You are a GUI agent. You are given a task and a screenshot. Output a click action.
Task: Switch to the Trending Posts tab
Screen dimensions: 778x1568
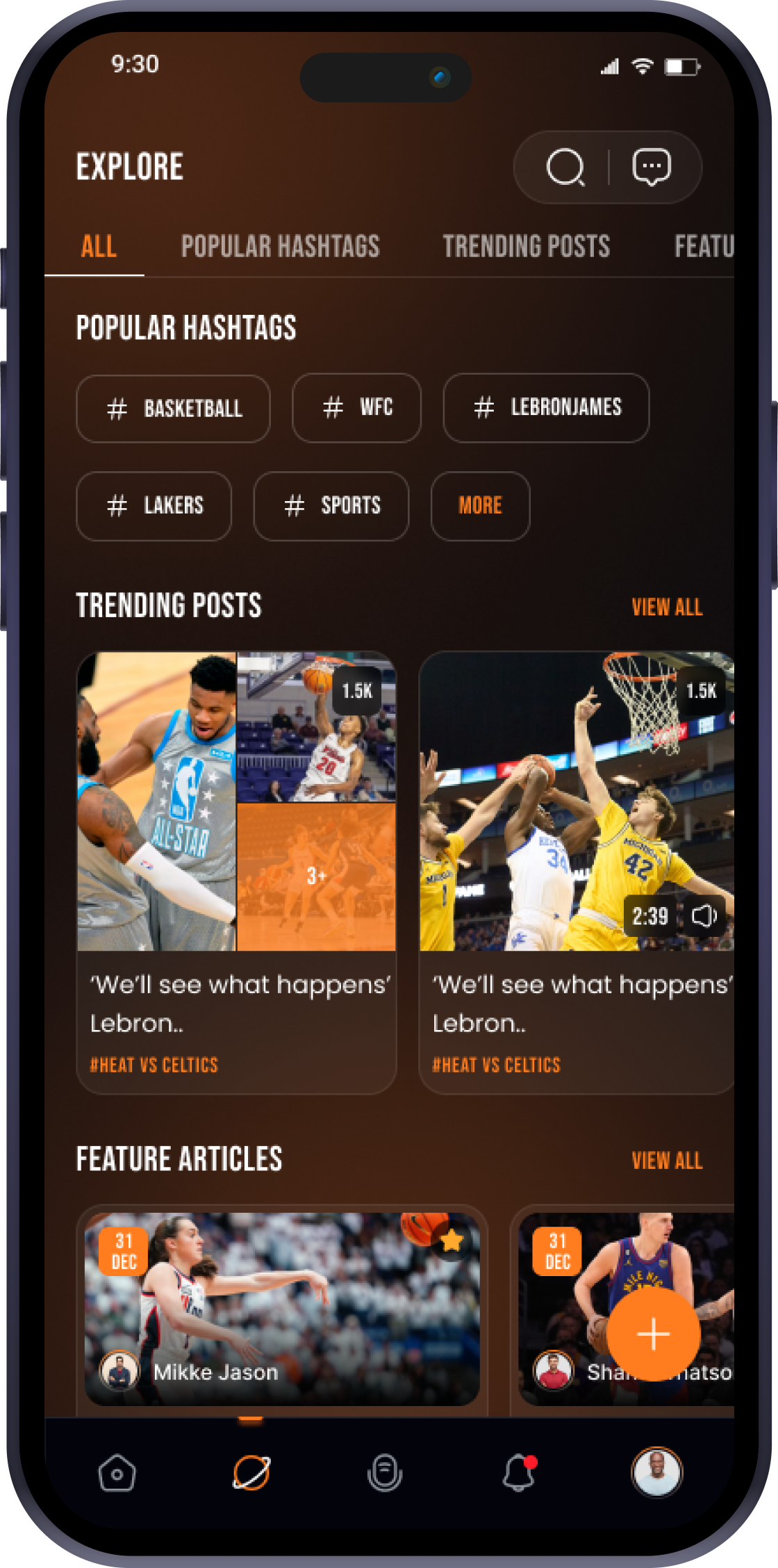click(x=526, y=247)
